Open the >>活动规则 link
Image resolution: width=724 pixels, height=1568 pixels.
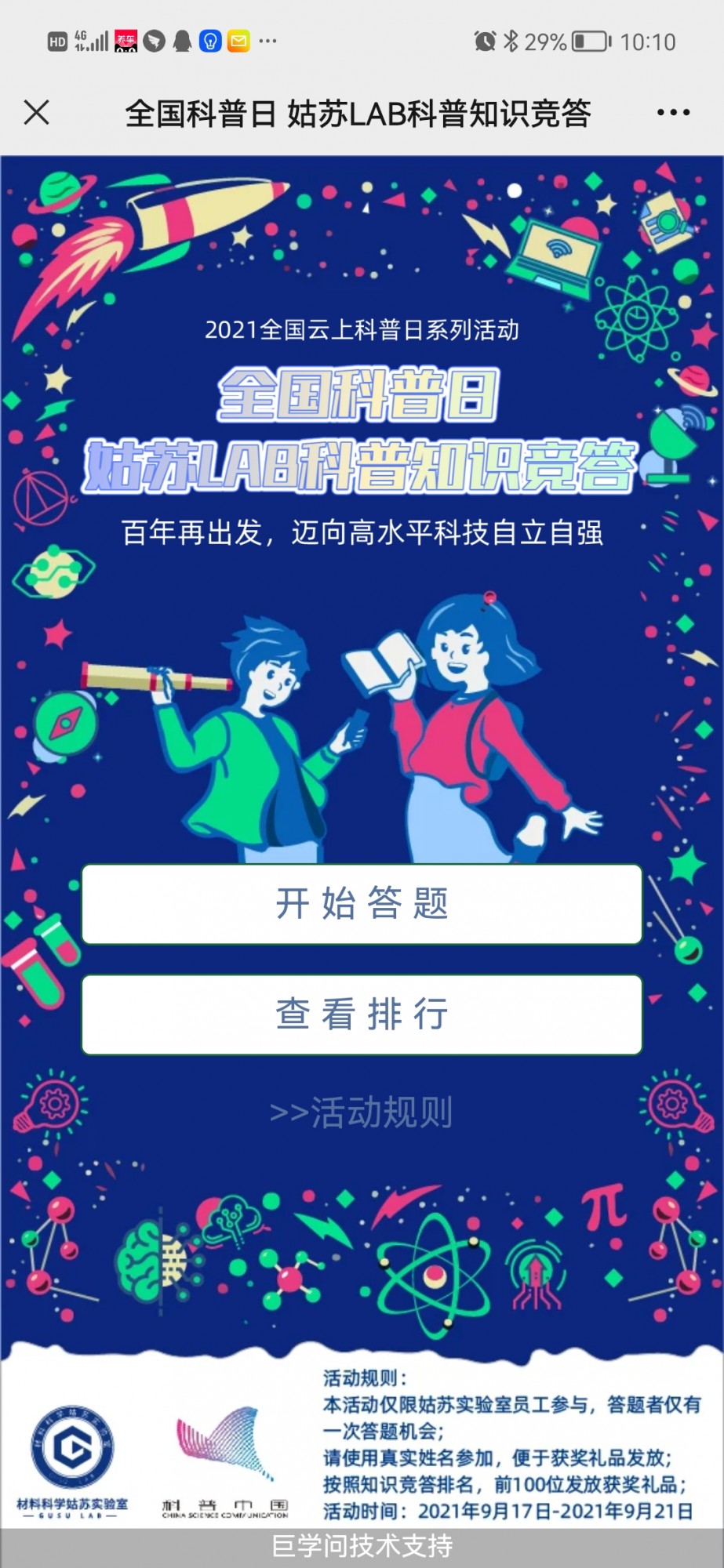pos(362,1112)
